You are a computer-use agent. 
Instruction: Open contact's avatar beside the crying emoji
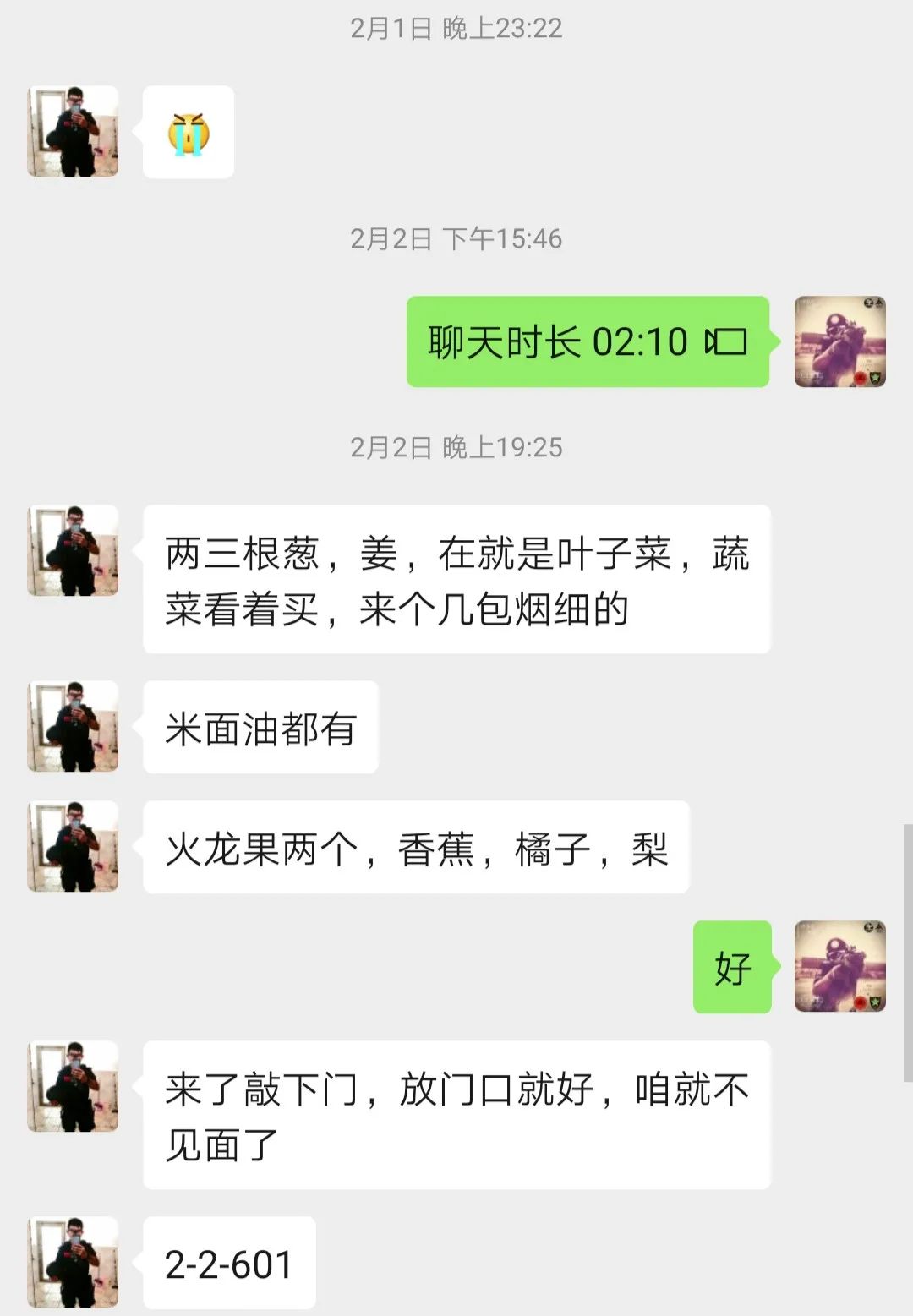73,131
